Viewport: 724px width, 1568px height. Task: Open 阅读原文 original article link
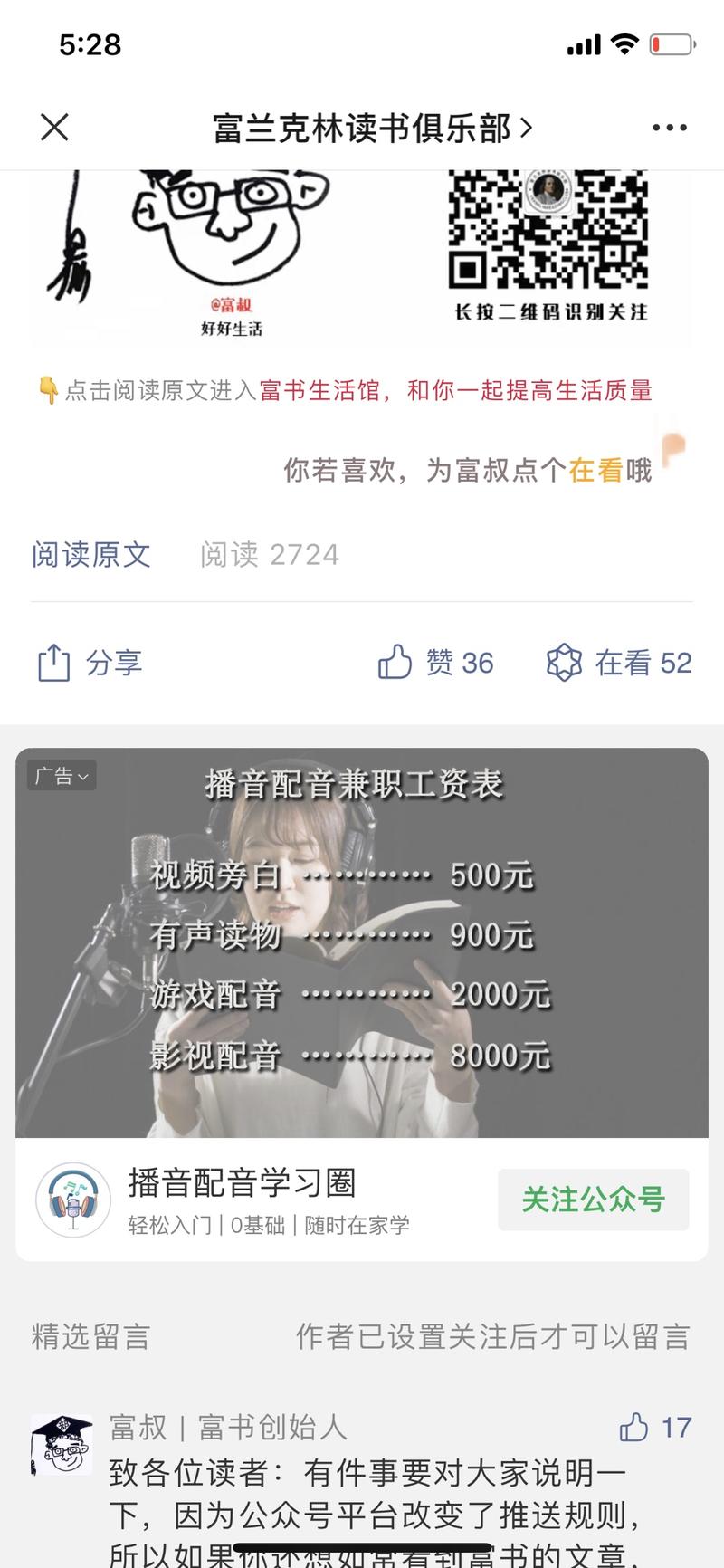click(x=90, y=554)
